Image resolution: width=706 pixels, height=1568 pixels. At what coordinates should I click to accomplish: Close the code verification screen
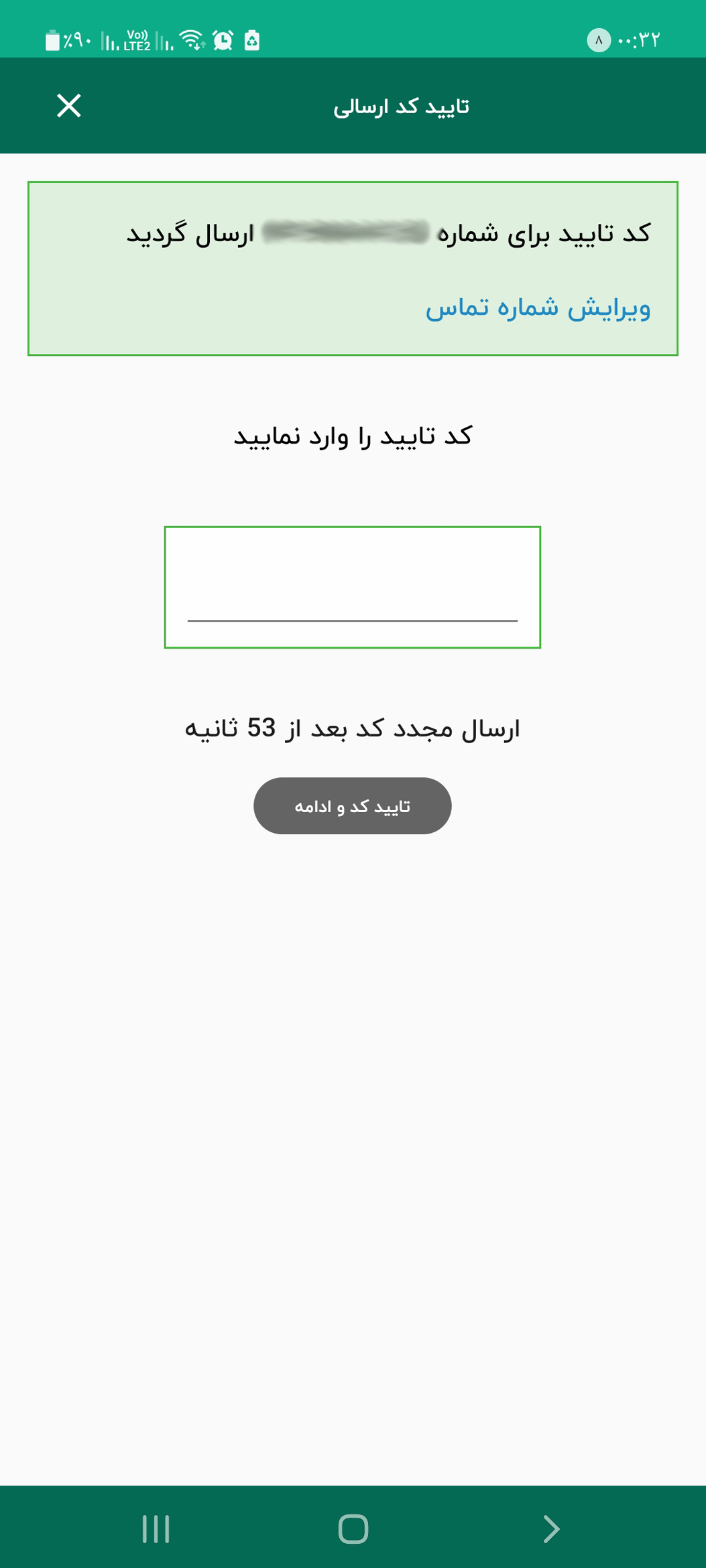coord(68,106)
